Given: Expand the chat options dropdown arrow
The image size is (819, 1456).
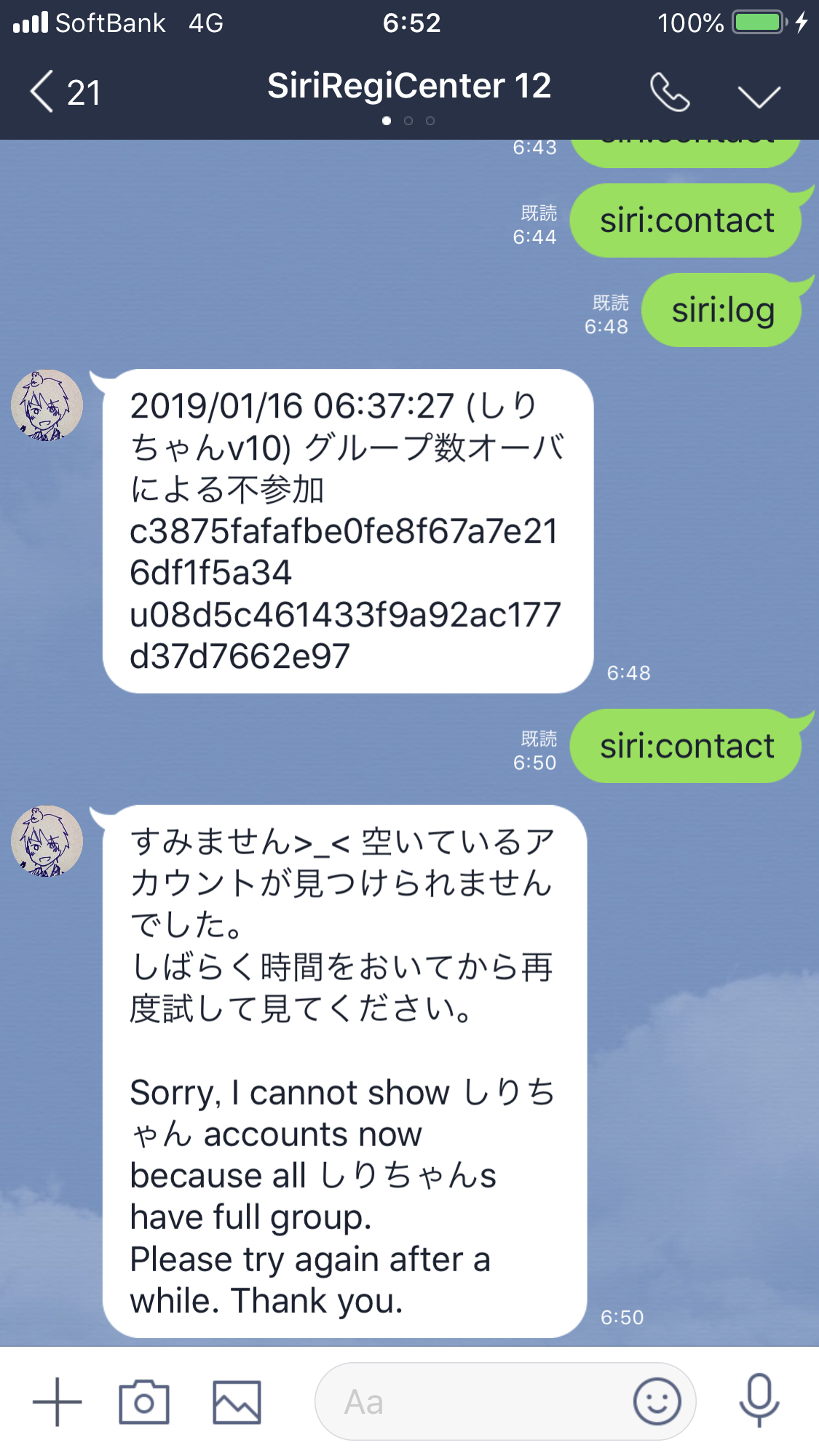Looking at the screenshot, I should tap(759, 95).
